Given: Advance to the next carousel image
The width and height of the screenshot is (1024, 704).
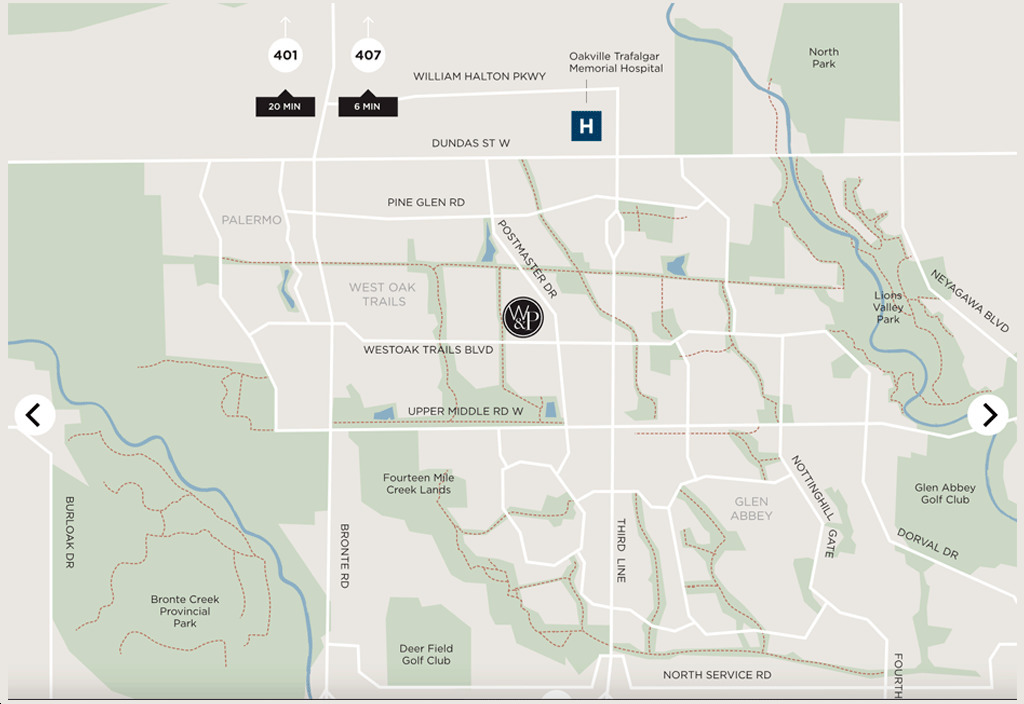Looking at the screenshot, I should pyautogui.click(x=988, y=414).
